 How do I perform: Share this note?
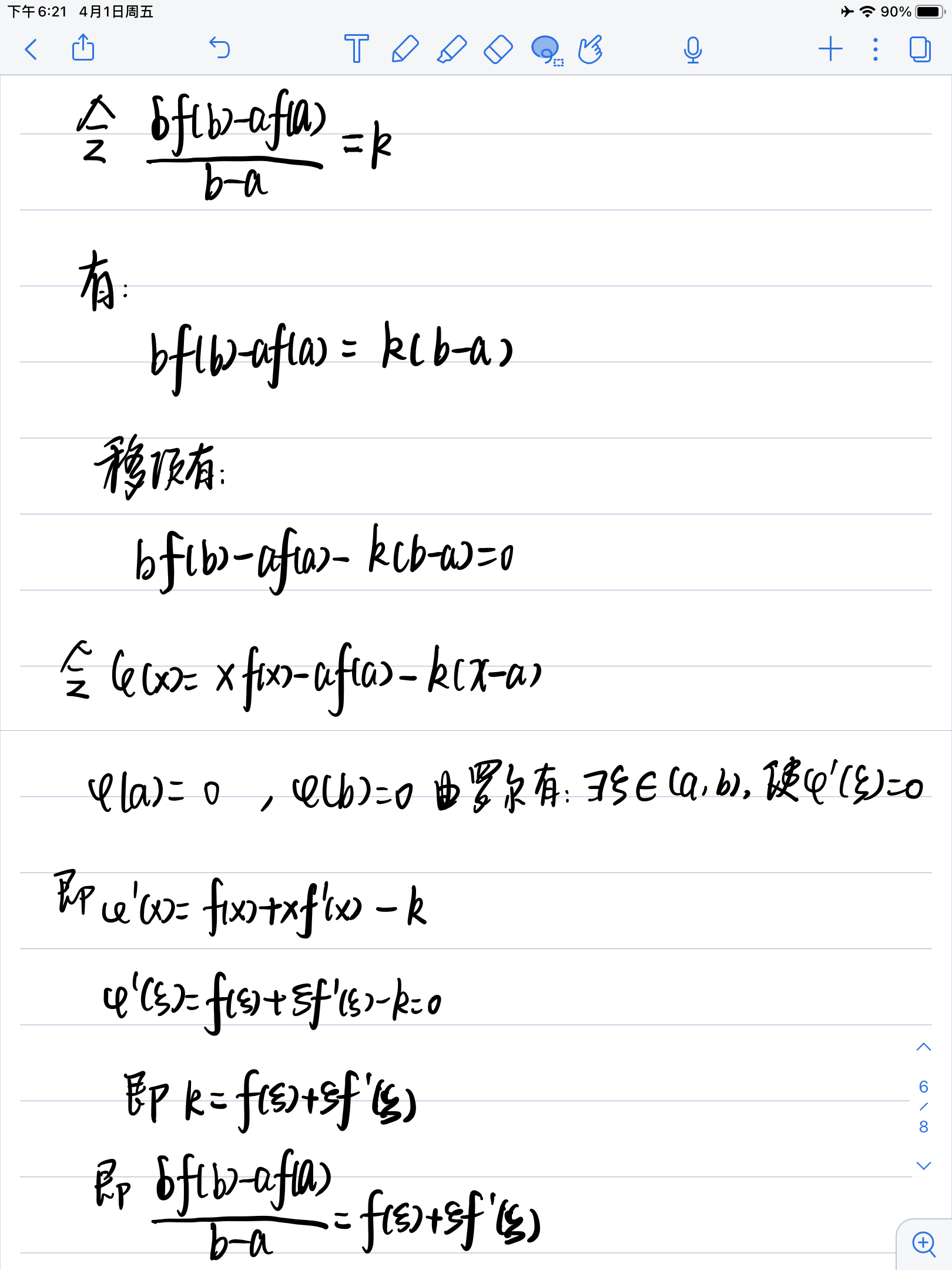coord(83,48)
